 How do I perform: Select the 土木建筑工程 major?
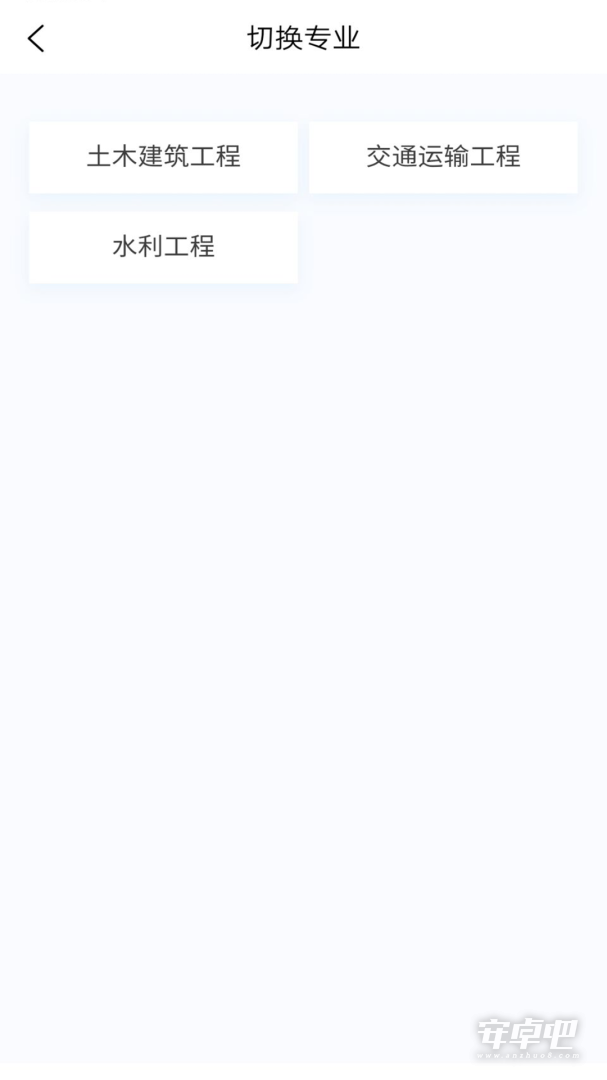click(x=163, y=157)
